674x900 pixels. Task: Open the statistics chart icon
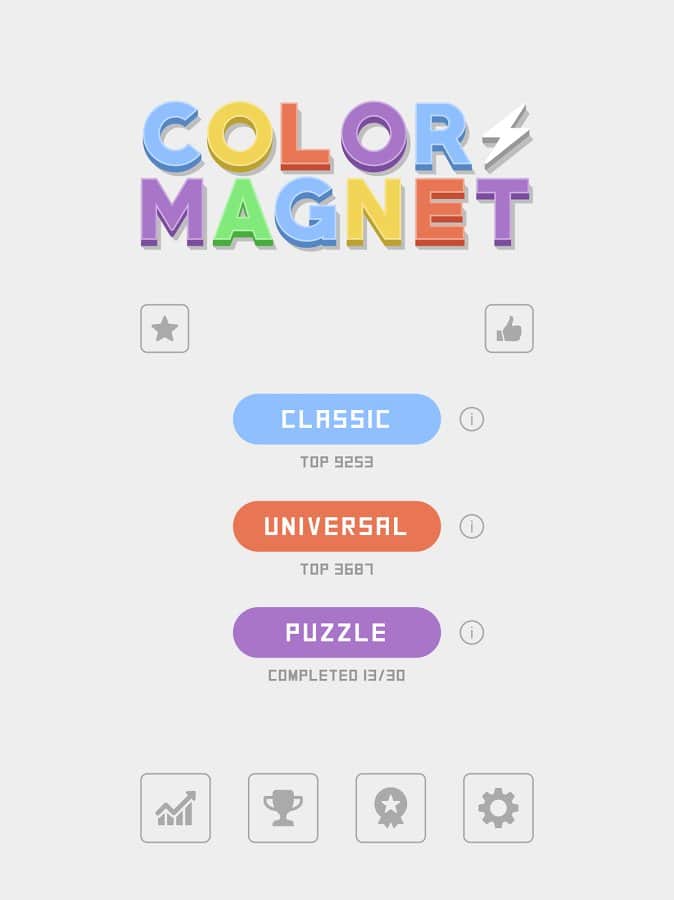[x=175, y=808]
